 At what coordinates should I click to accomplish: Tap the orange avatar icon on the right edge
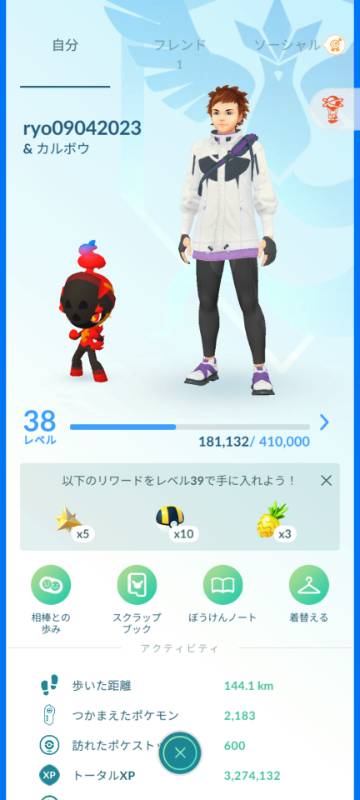tap(333, 109)
